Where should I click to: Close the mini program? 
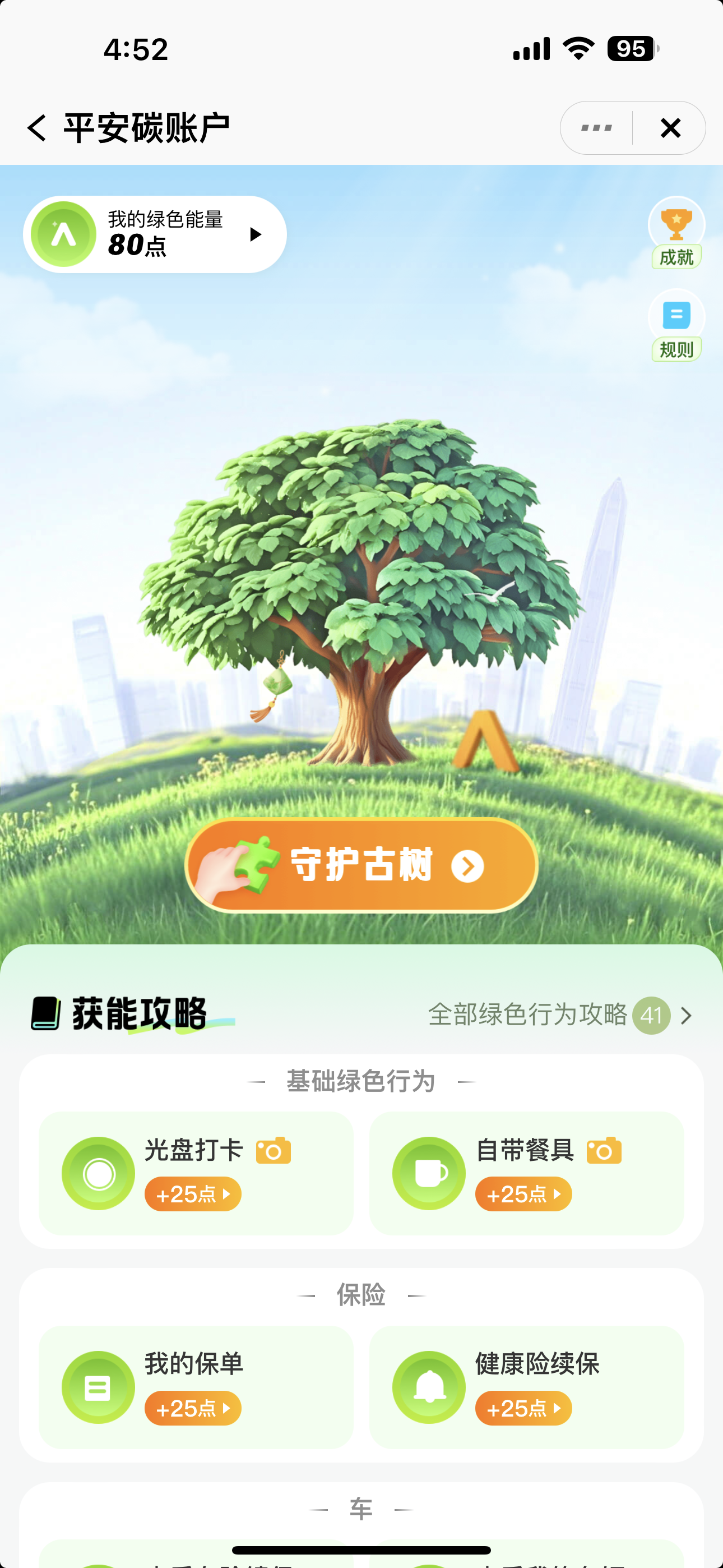(x=670, y=128)
